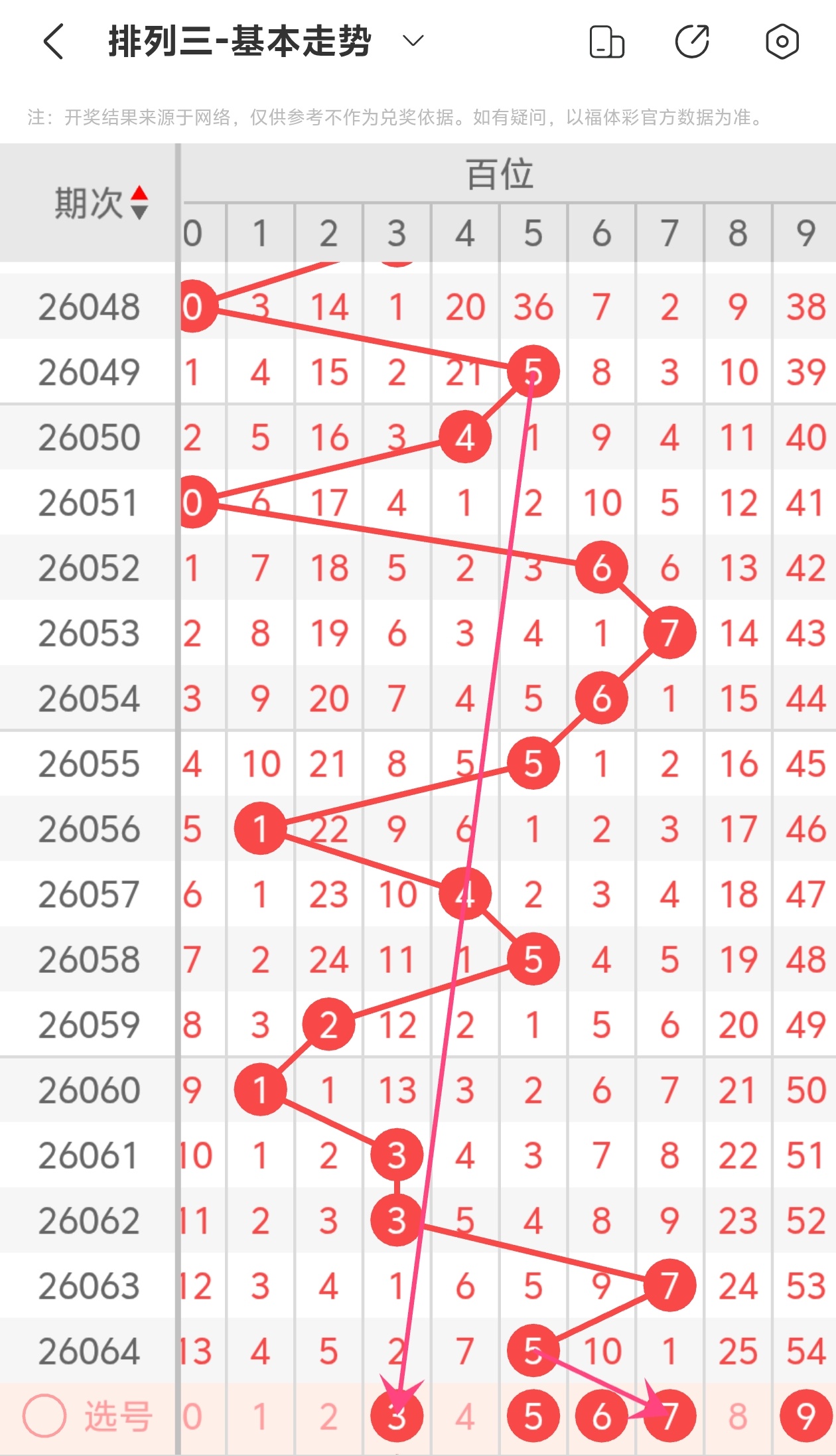Deselect number 7 in the 选号 row
The image size is (836, 1456).
[x=669, y=1417]
